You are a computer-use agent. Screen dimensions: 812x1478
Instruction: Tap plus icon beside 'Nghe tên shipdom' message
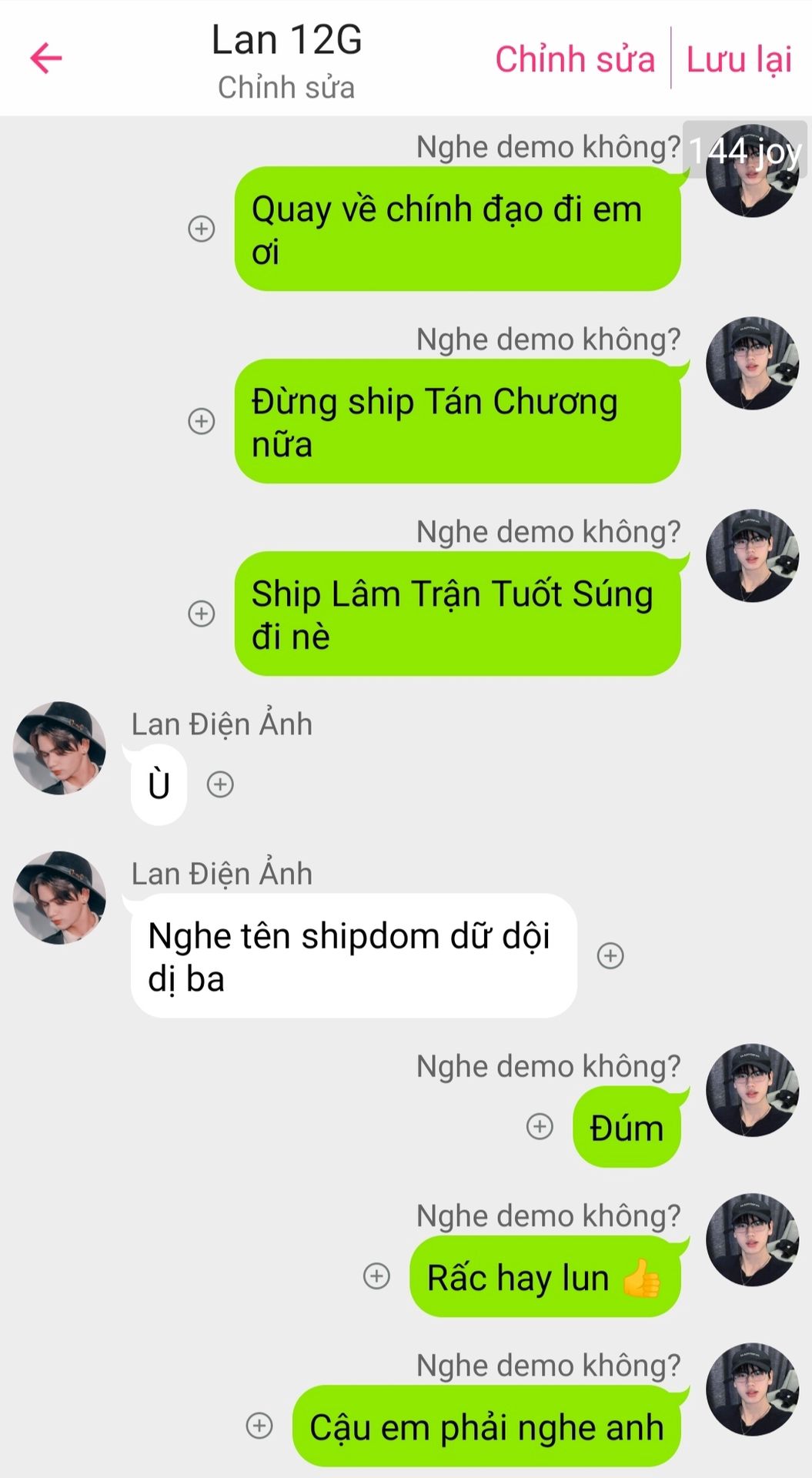610,955
